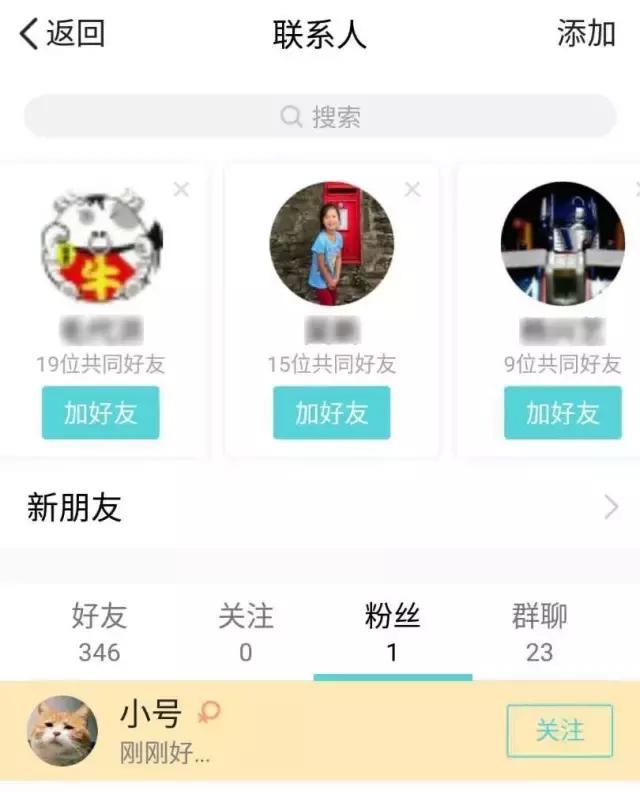Add friend with 9位共同好友

click(x=562, y=412)
